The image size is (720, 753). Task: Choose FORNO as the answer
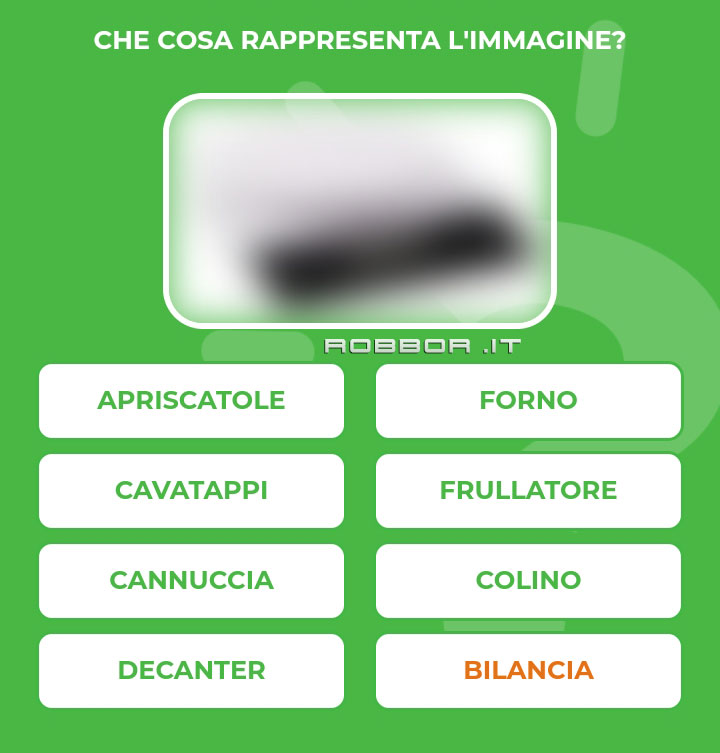point(528,400)
